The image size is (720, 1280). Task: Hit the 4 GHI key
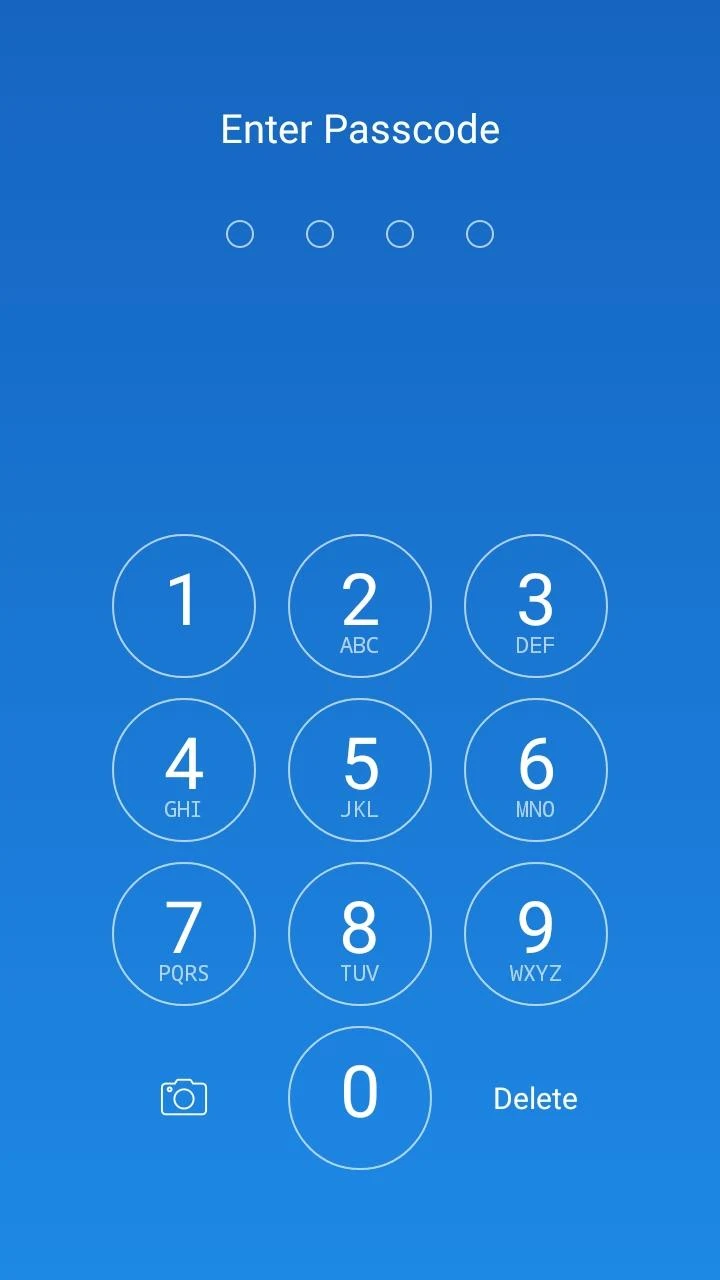click(184, 770)
